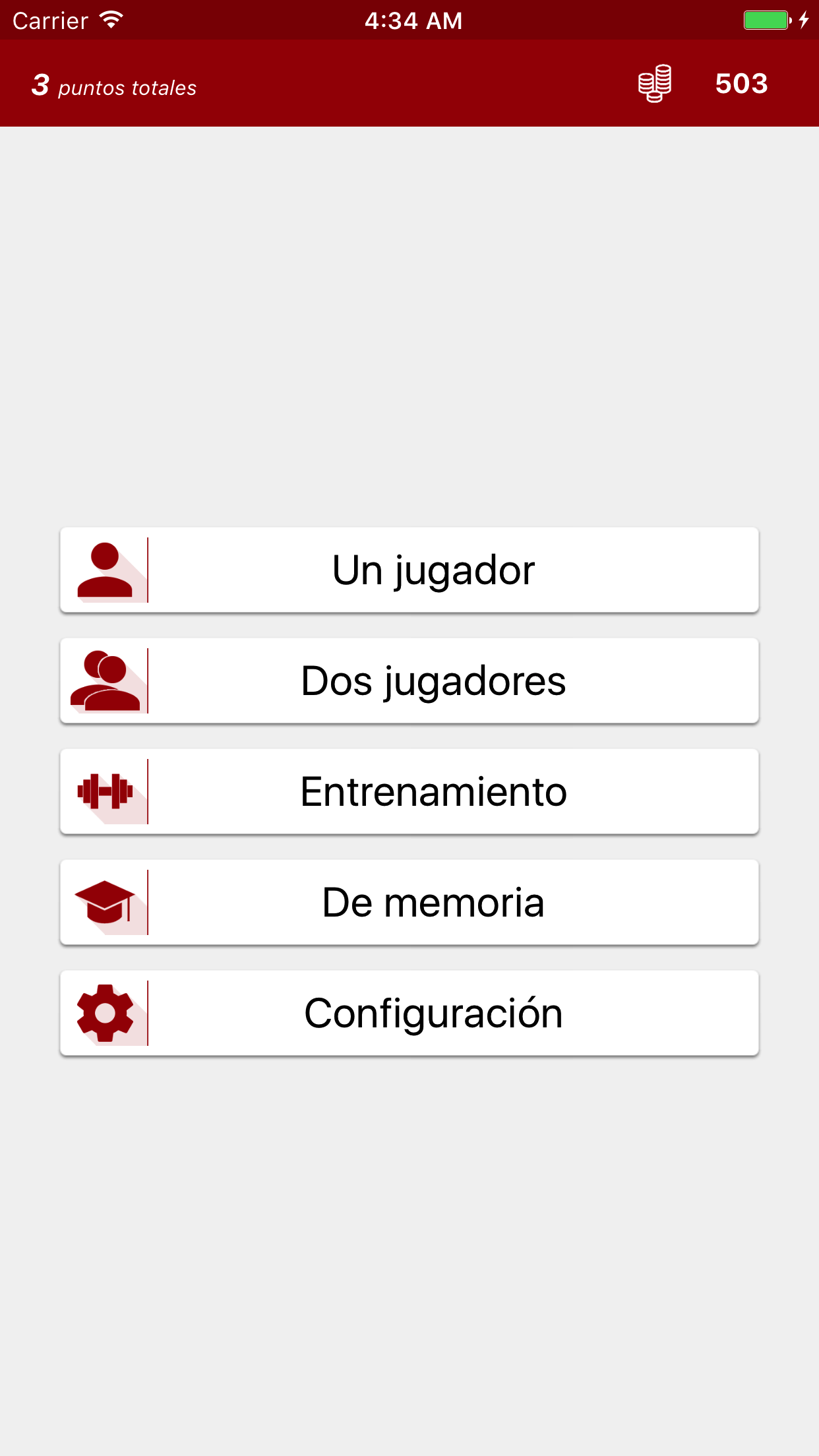Select the Entrenamiento option

click(x=409, y=791)
